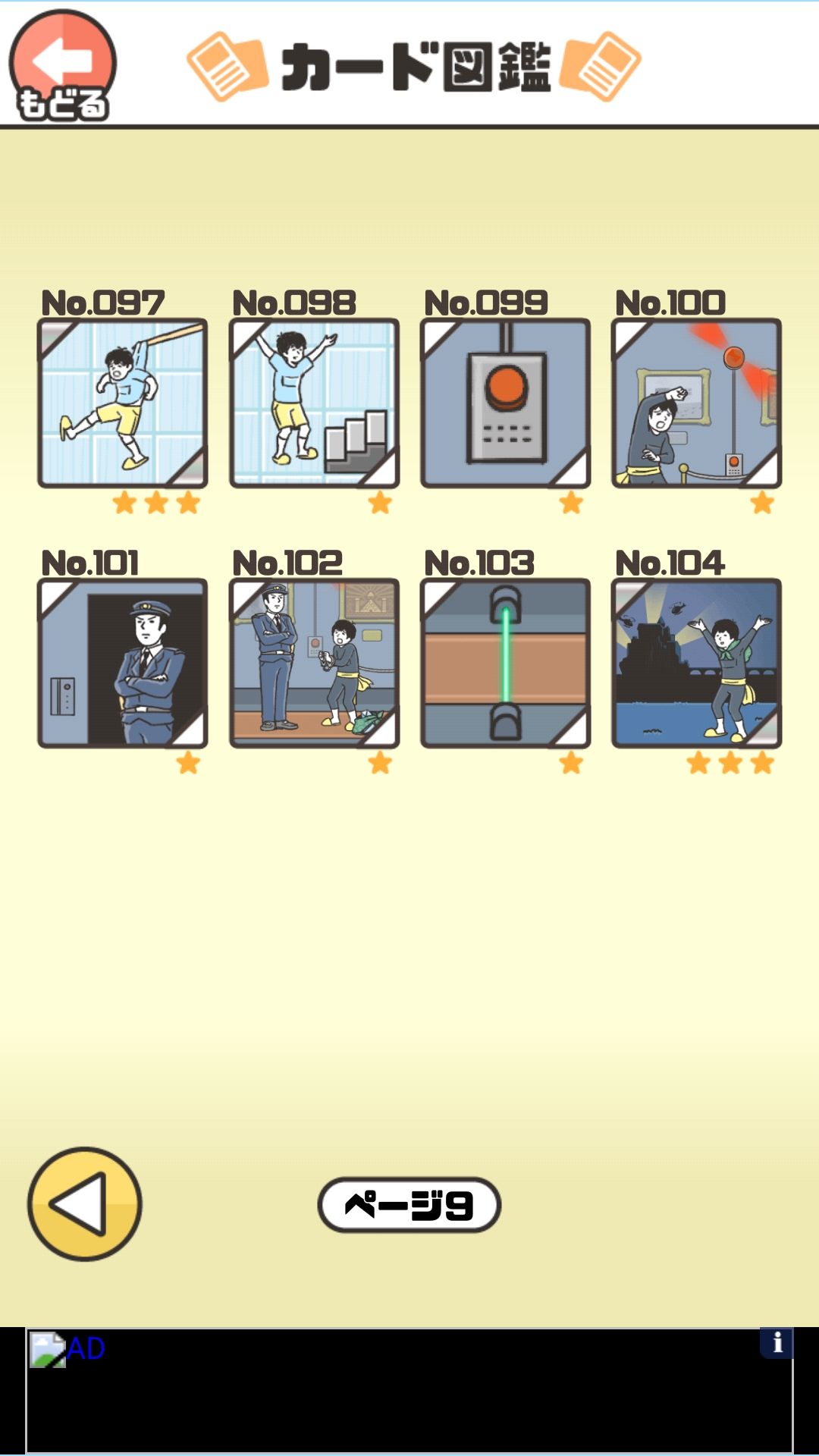This screenshot has width=819, height=1456.
Task: Select card No.102 with the handcuffed boy
Action: 312,664
